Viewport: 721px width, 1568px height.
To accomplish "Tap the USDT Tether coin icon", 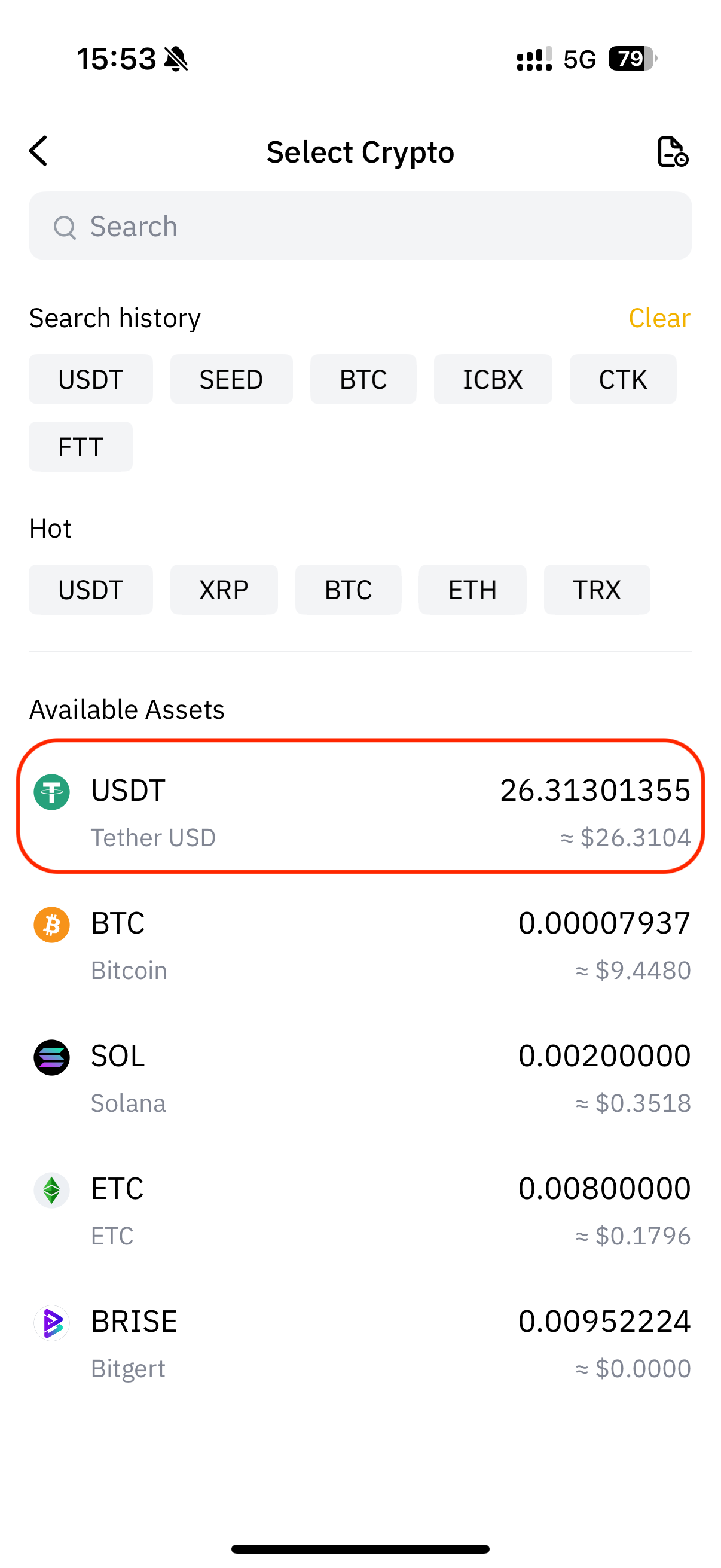I will click(x=52, y=791).
